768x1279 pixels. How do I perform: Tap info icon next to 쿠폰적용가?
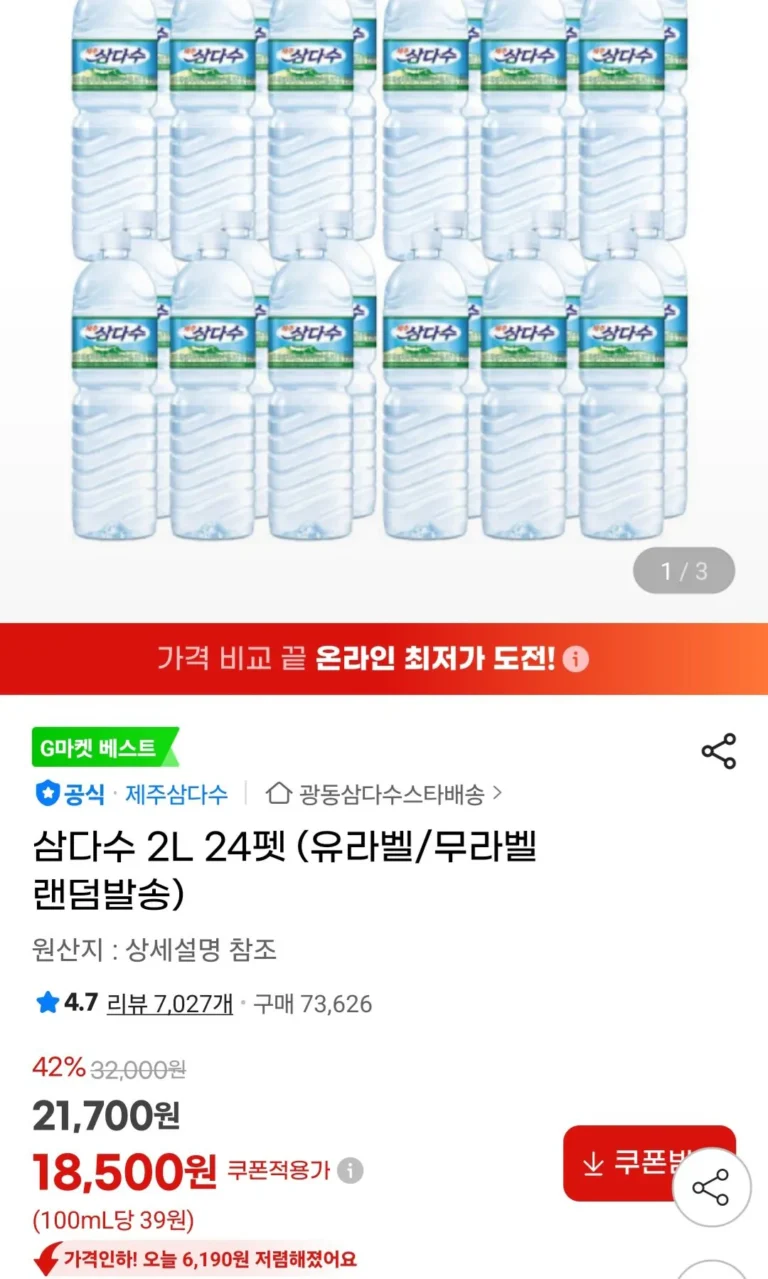[x=350, y=1170]
